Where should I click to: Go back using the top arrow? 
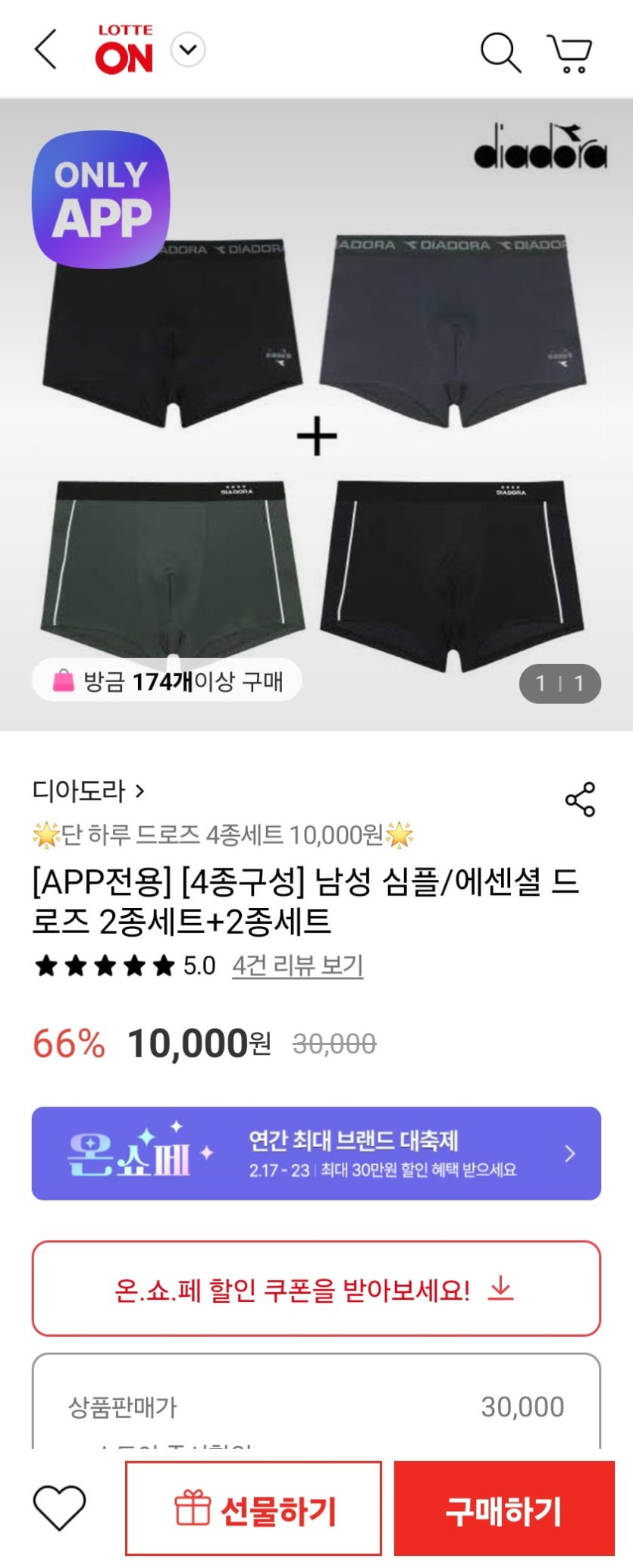click(x=46, y=50)
